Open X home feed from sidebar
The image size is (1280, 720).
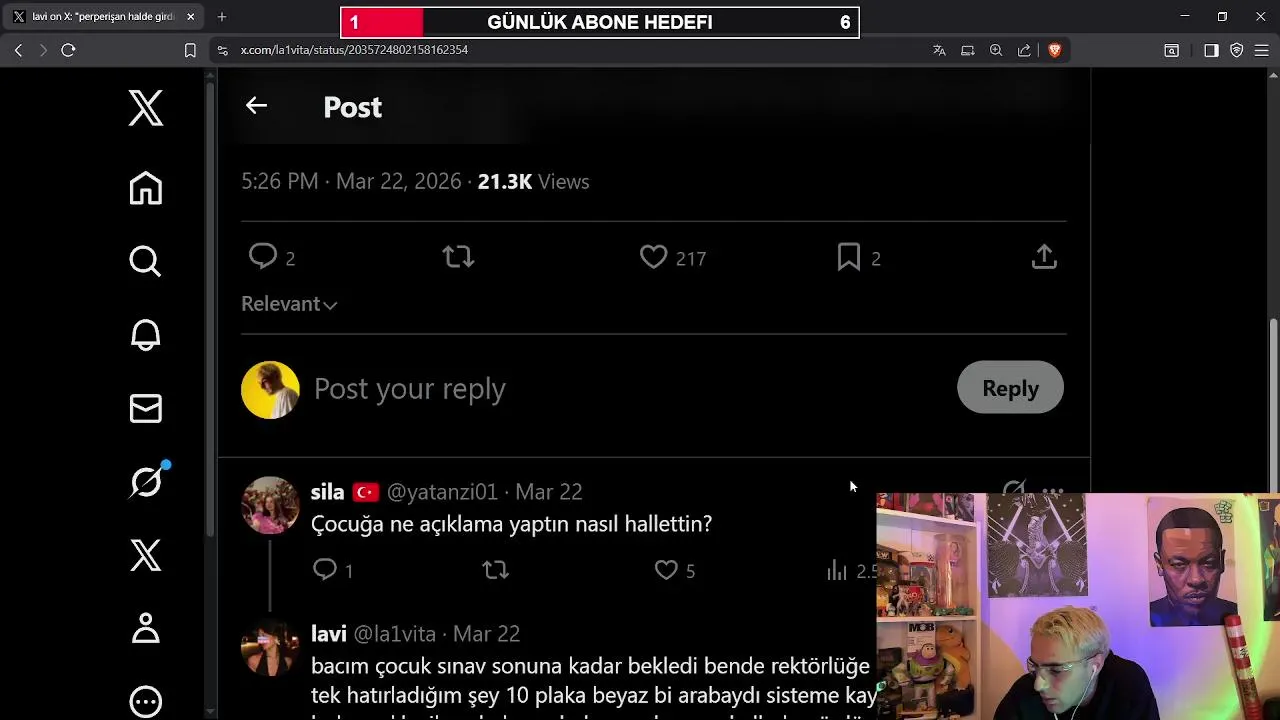point(146,188)
